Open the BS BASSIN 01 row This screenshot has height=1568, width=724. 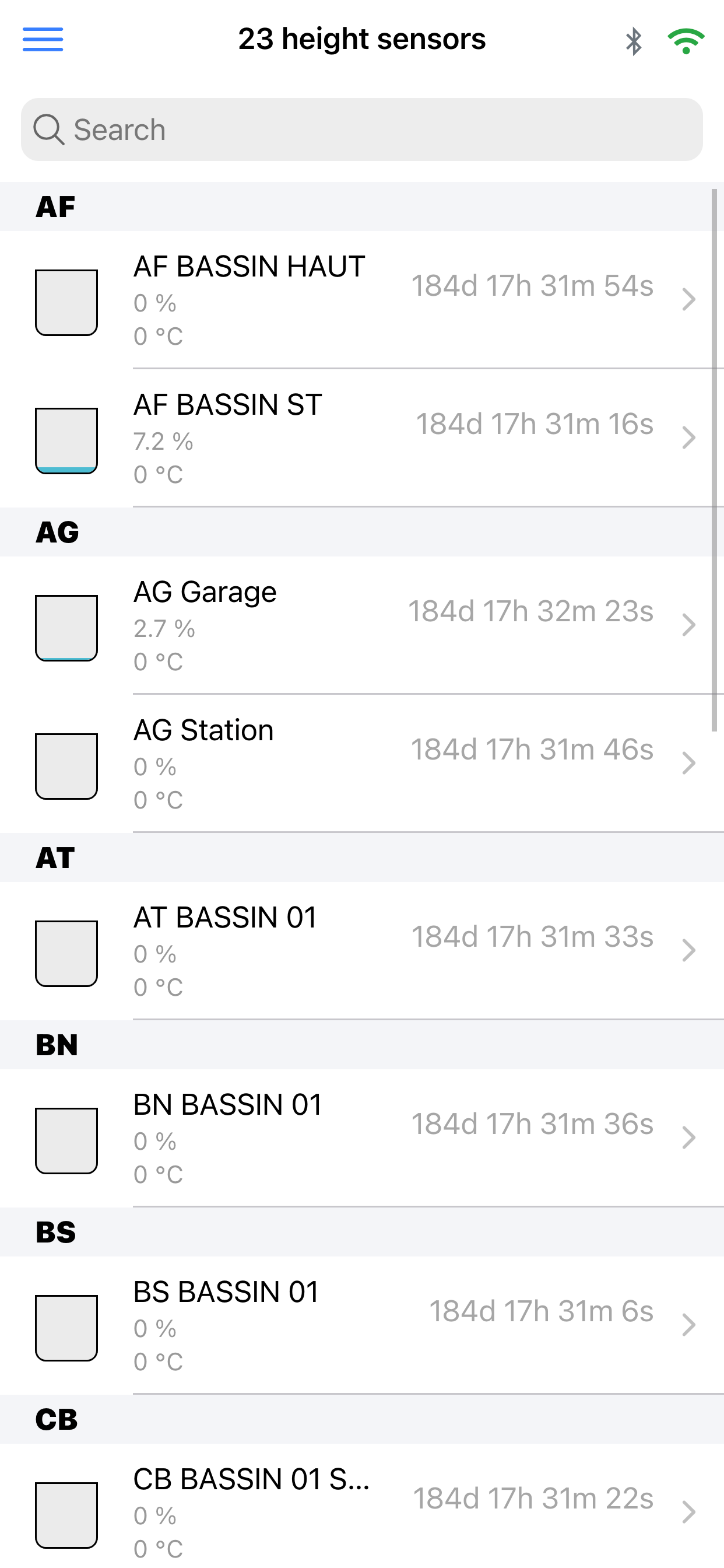coord(362,1326)
